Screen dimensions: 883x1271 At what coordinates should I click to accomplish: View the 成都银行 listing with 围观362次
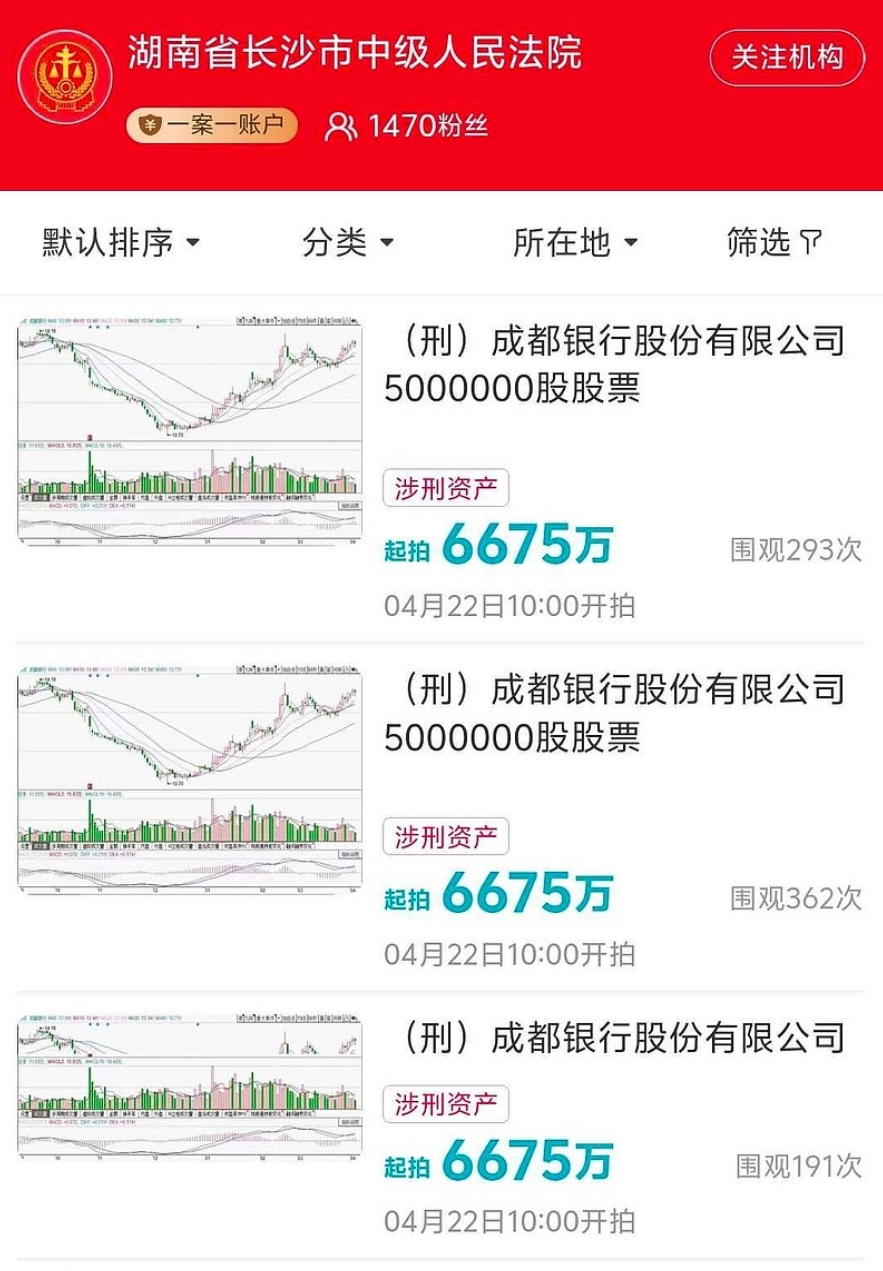tap(614, 713)
